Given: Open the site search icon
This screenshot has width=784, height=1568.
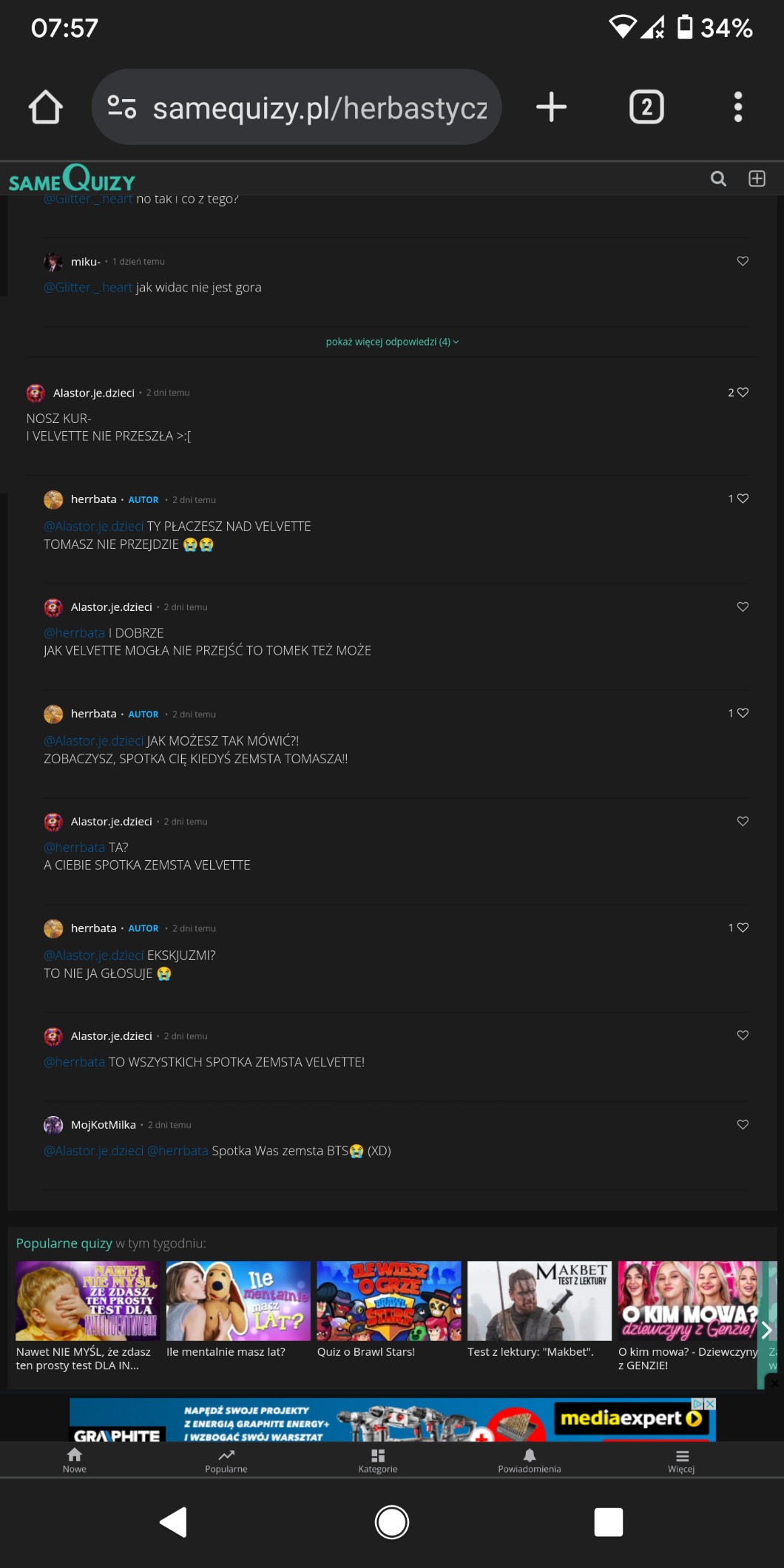Looking at the screenshot, I should pyautogui.click(x=717, y=179).
